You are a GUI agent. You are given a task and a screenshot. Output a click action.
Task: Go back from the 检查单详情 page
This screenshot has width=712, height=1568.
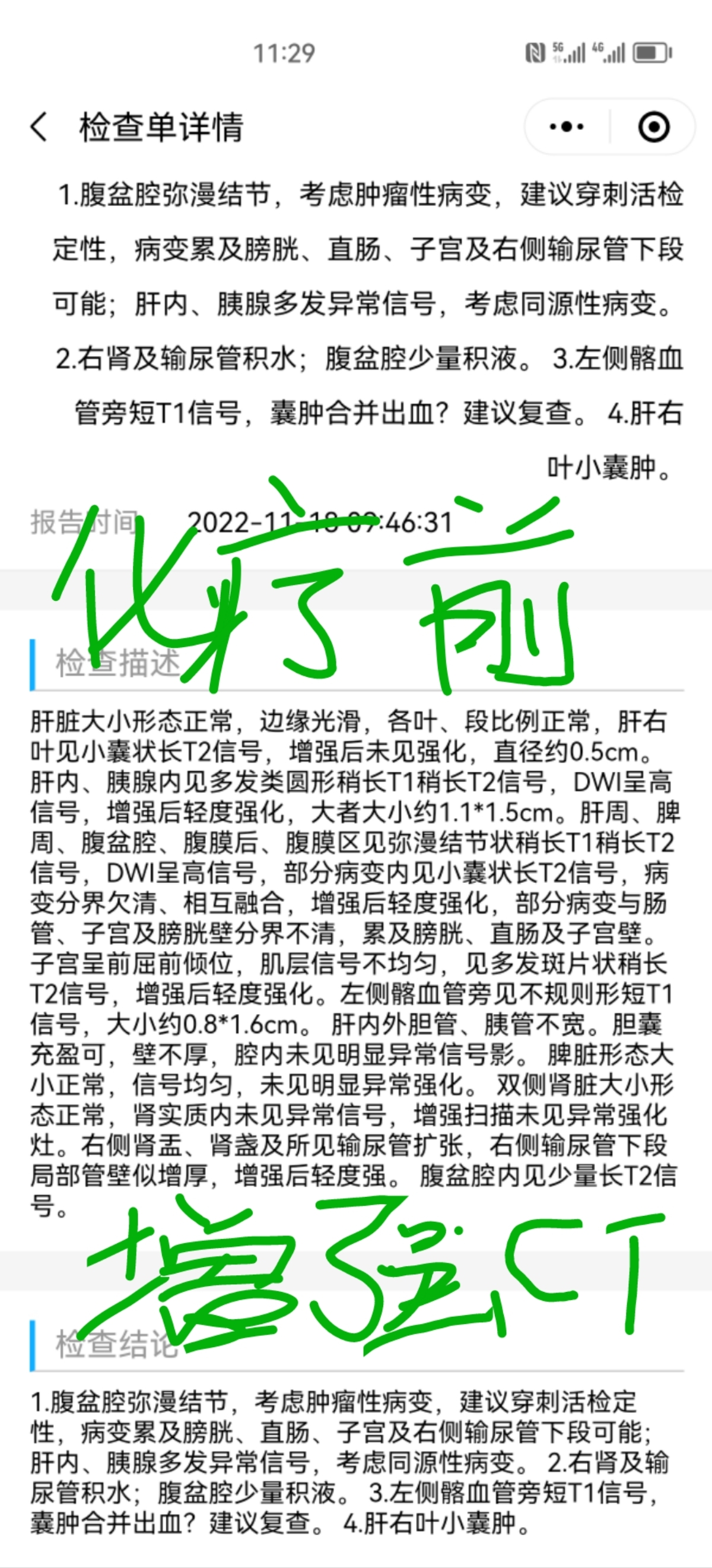[39, 127]
